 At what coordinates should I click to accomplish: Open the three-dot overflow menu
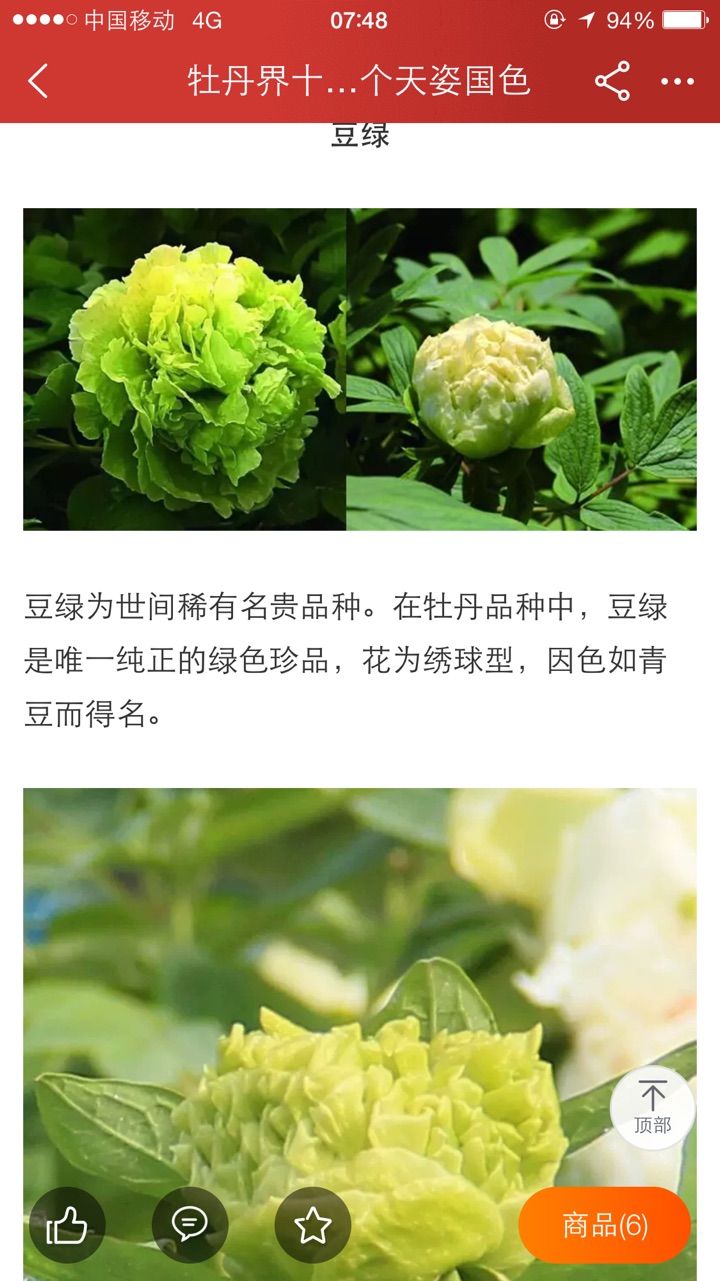677,81
